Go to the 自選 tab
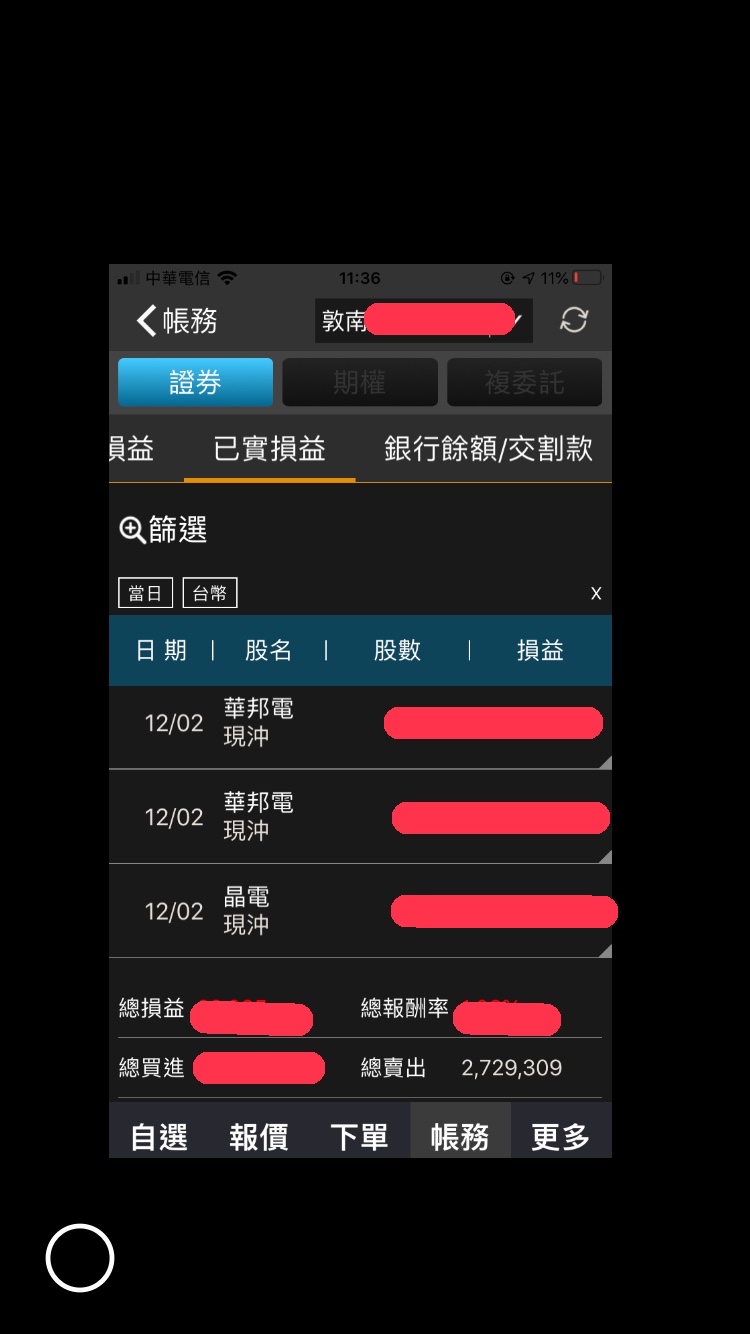The height and width of the screenshot is (1334, 750). click(159, 1136)
